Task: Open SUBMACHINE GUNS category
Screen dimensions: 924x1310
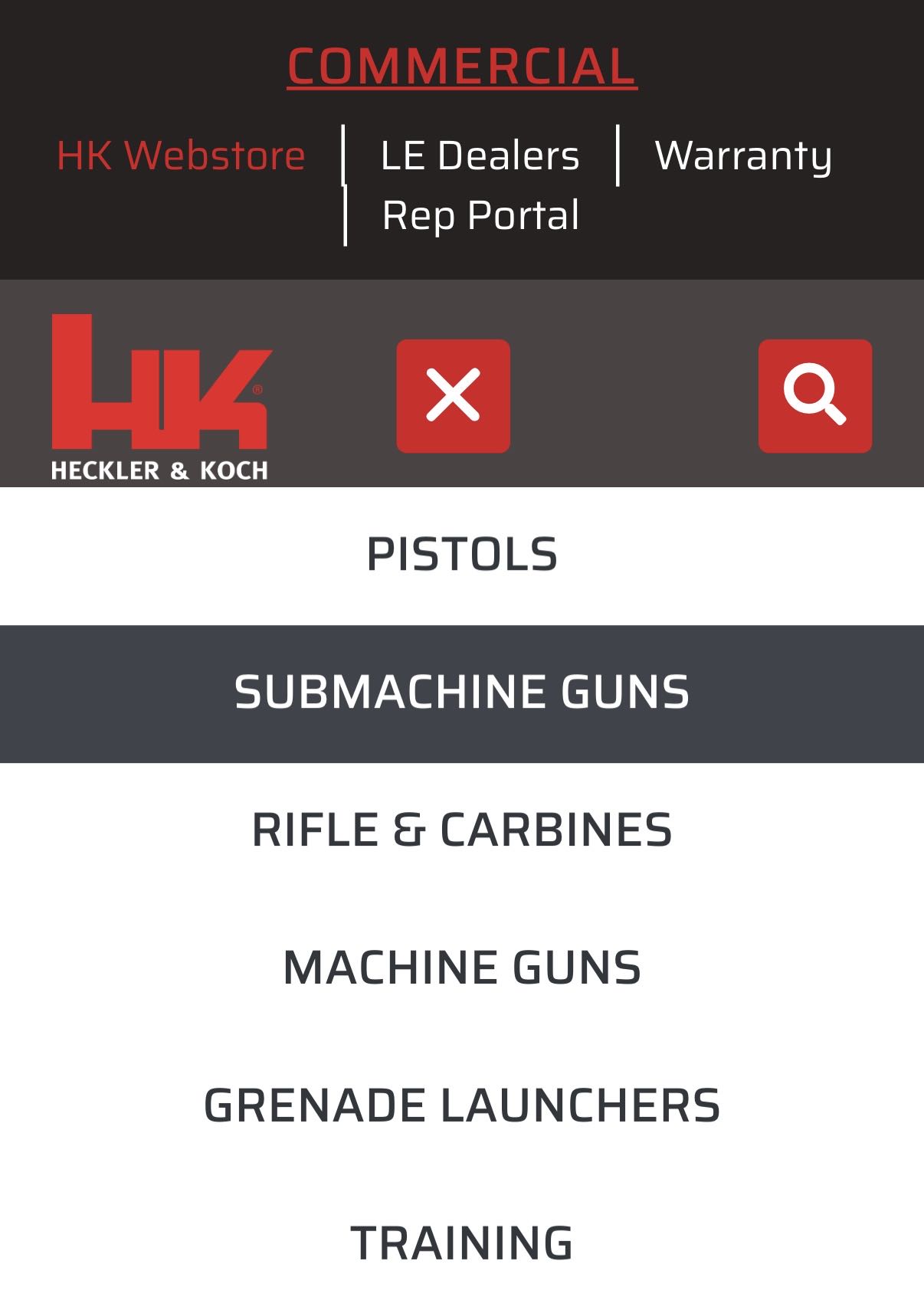Action: coord(462,693)
